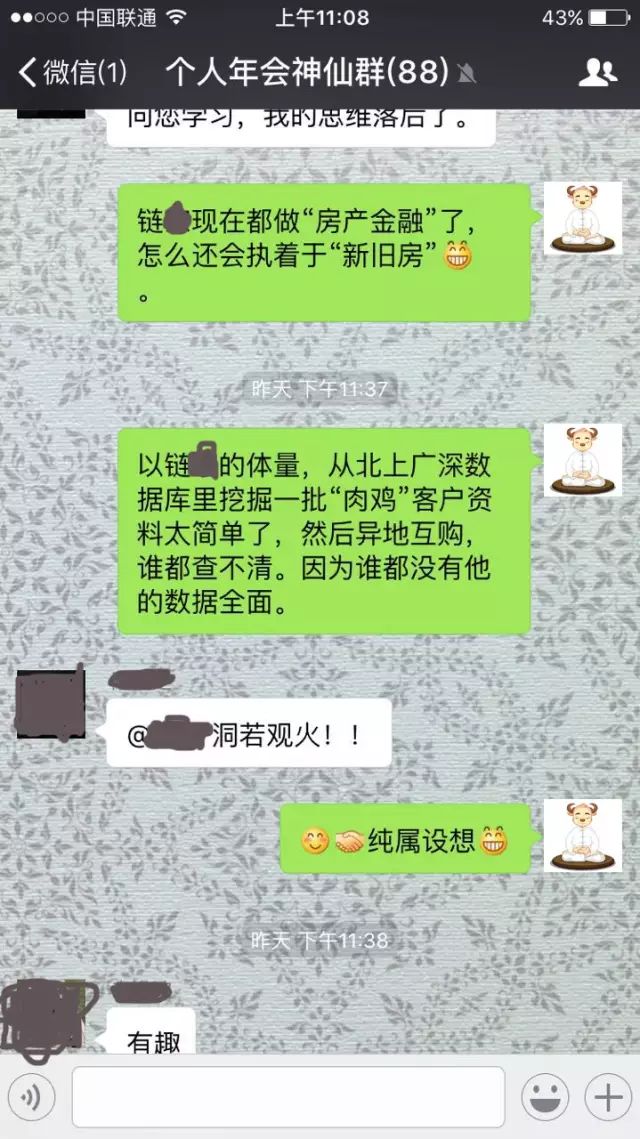Switch to voice message input

tap(35, 1099)
